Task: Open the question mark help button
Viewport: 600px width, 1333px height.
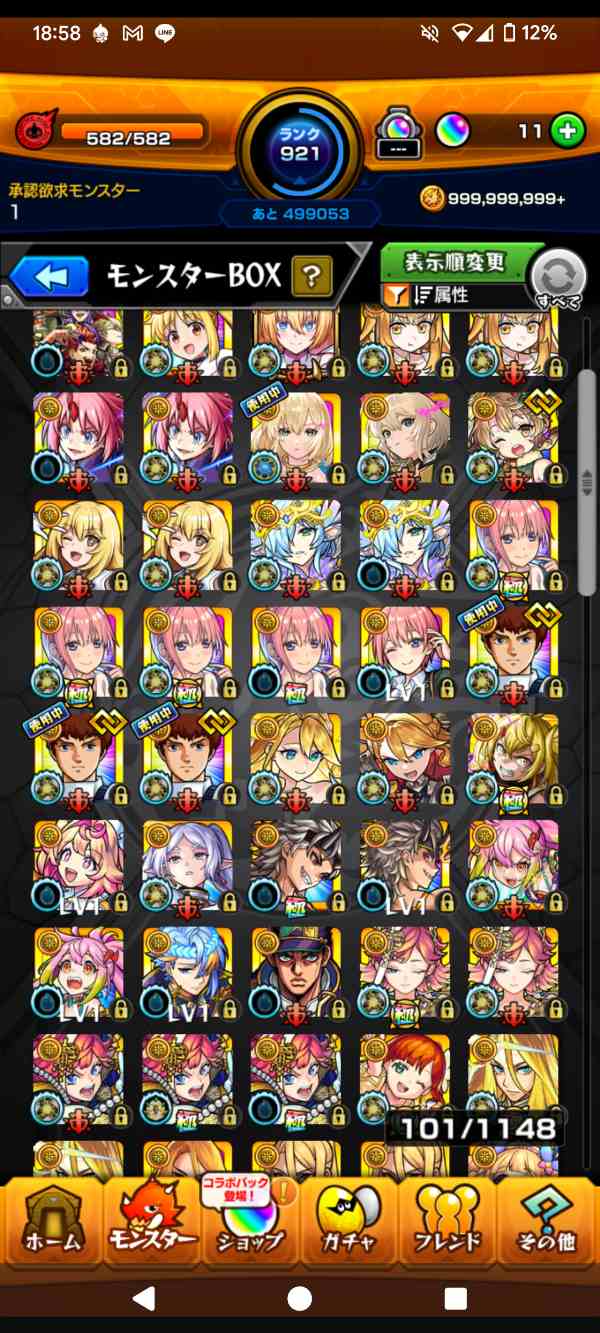Action: 312,276
